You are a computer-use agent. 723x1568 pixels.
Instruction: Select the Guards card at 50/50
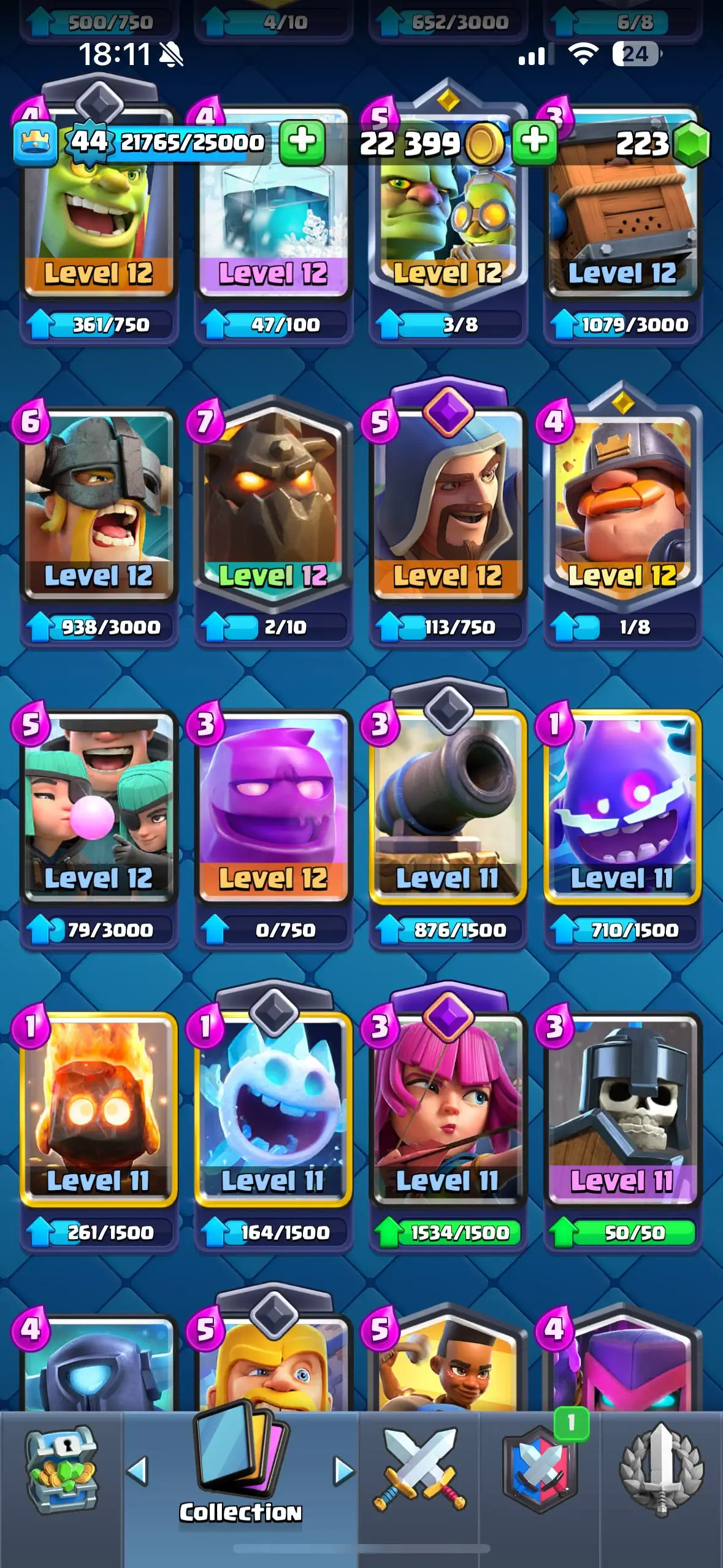pos(622,1109)
